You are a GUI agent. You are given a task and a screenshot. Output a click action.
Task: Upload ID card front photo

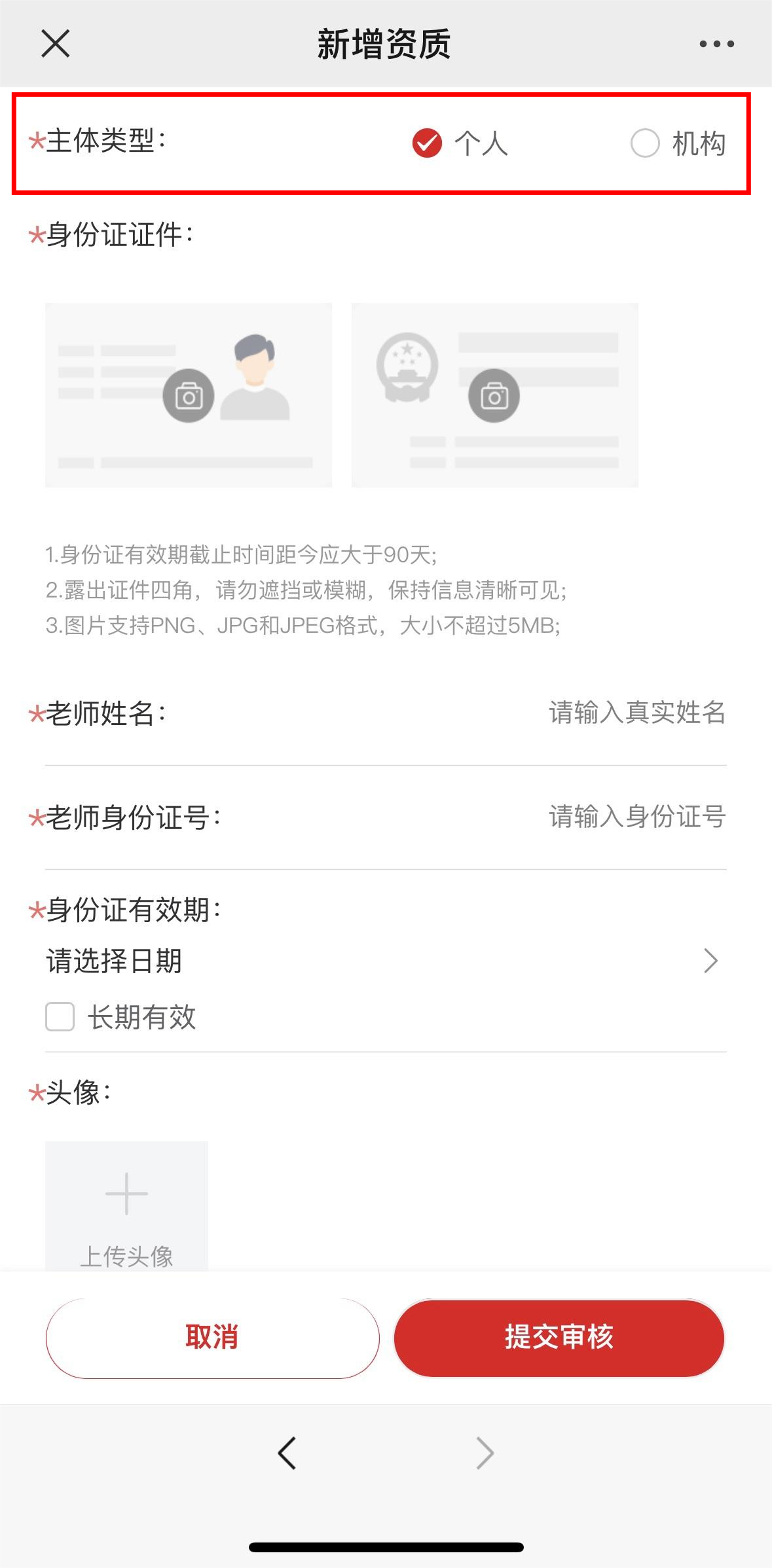point(189,395)
